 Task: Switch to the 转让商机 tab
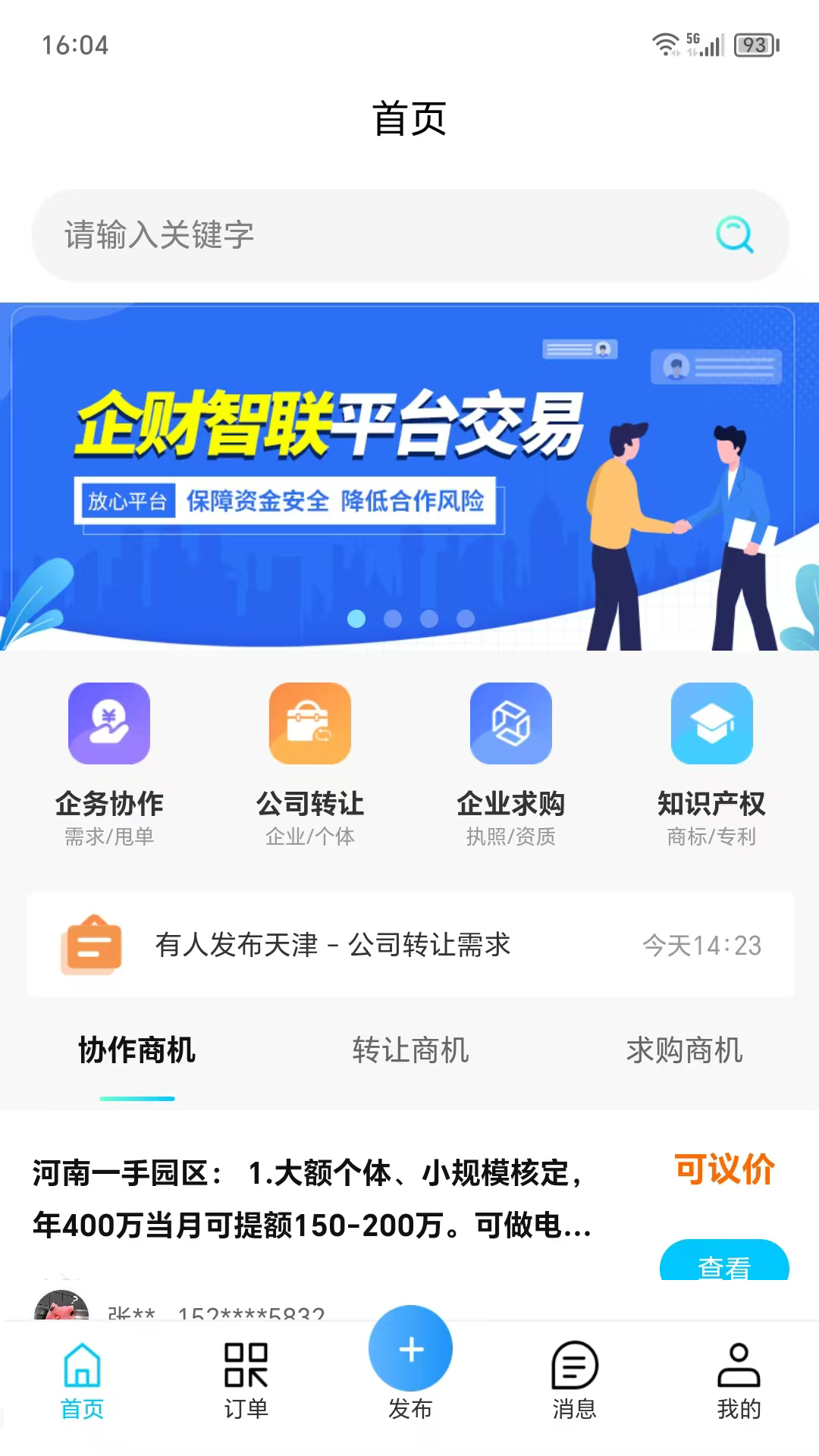click(x=409, y=1053)
